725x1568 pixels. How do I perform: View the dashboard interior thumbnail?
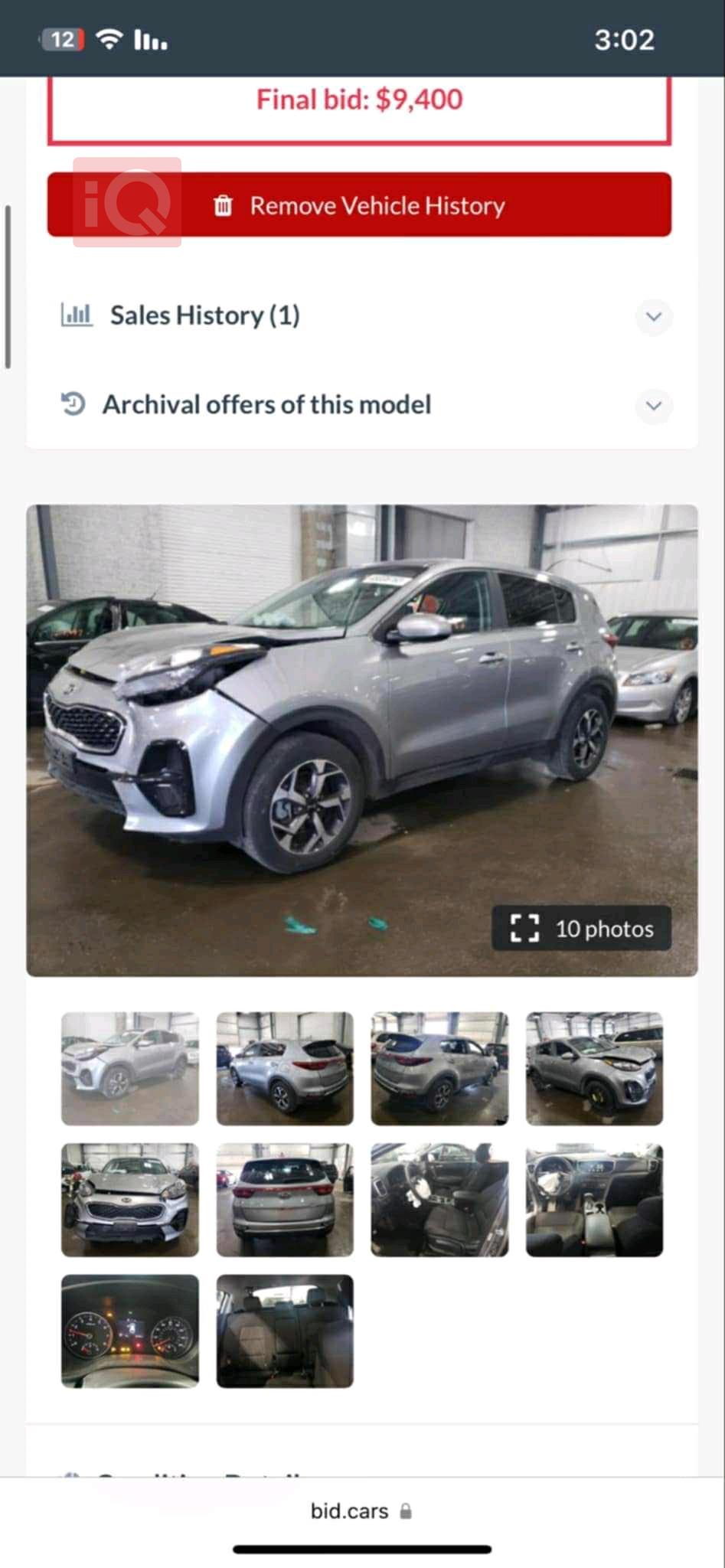coord(594,1200)
